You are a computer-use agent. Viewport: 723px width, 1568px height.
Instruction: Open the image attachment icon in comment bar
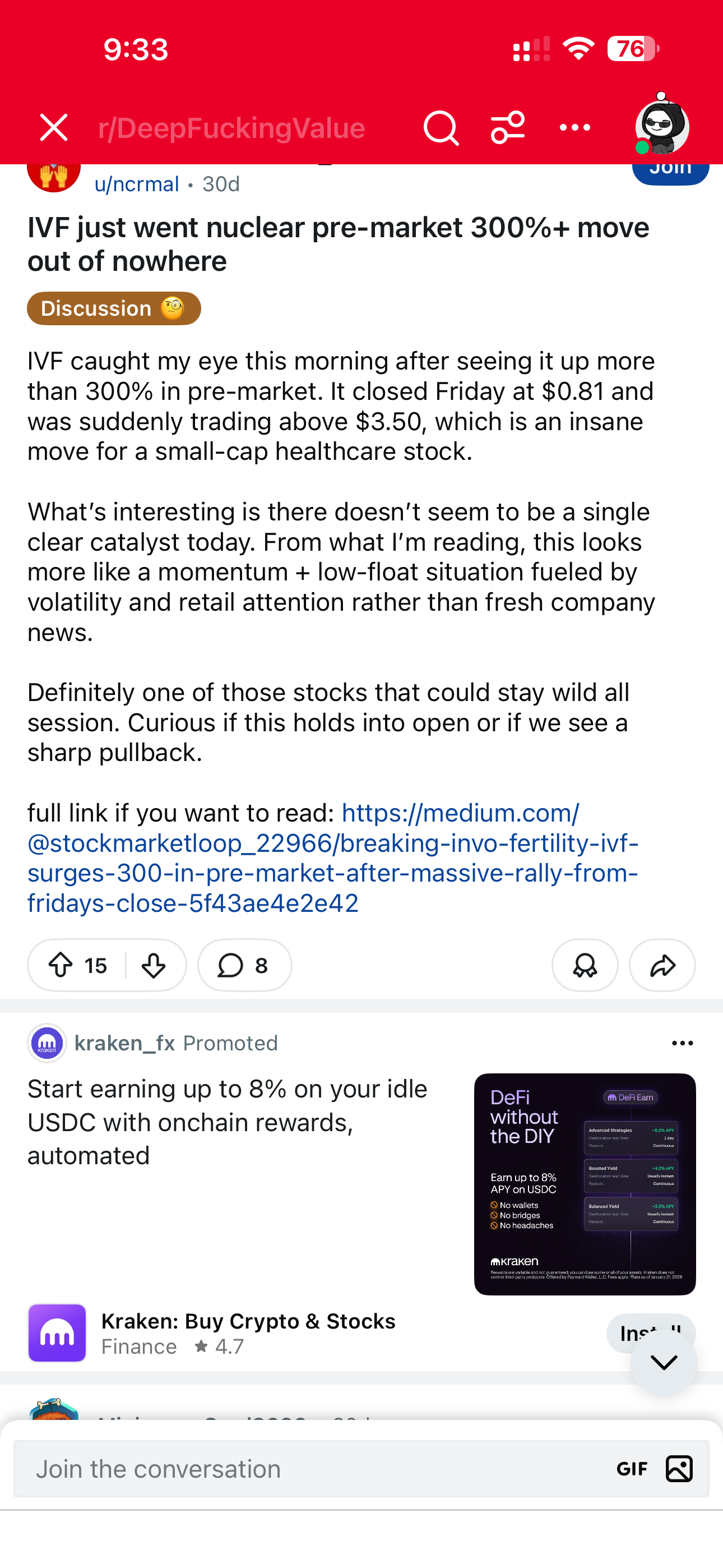coord(680,1468)
